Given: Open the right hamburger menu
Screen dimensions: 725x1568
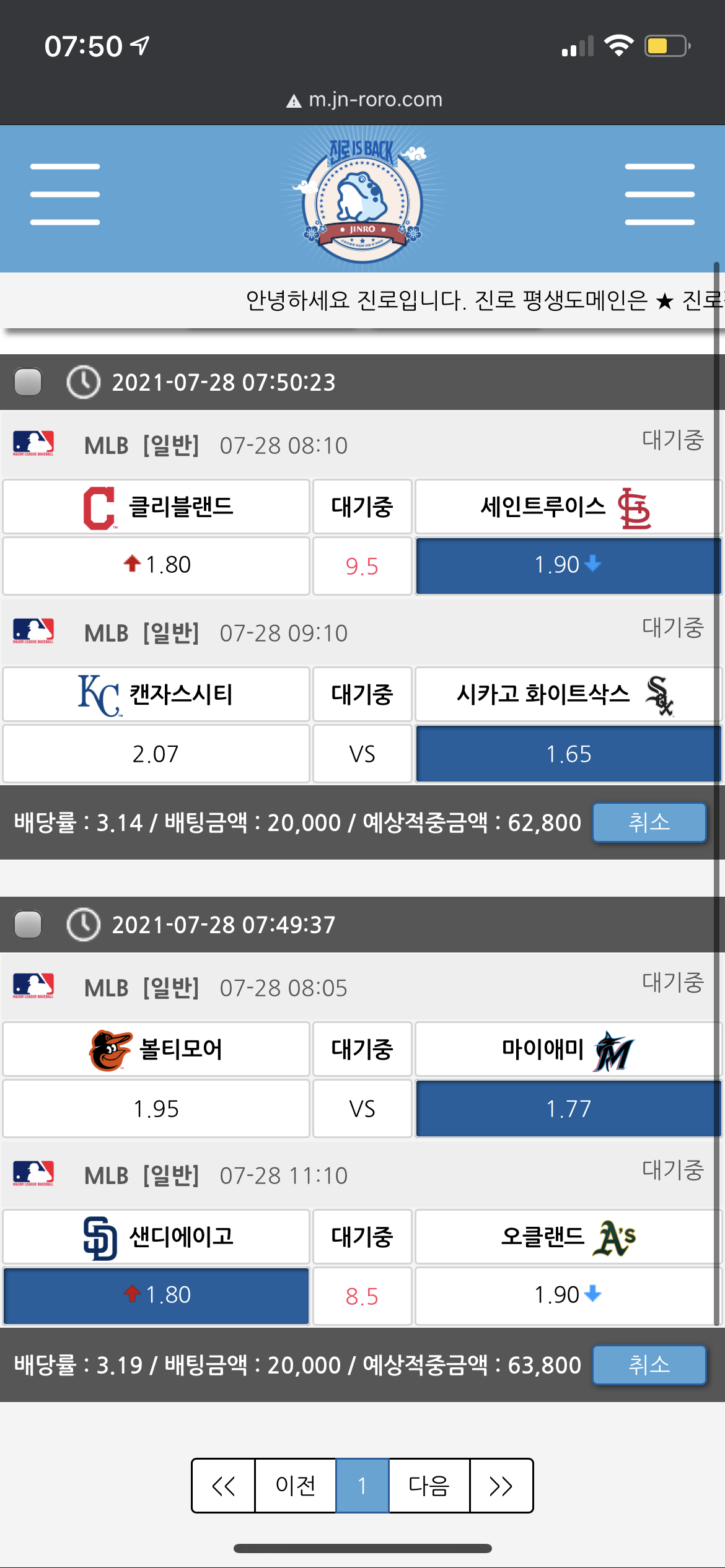Looking at the screenshot, I should click(x=659, y=194).
